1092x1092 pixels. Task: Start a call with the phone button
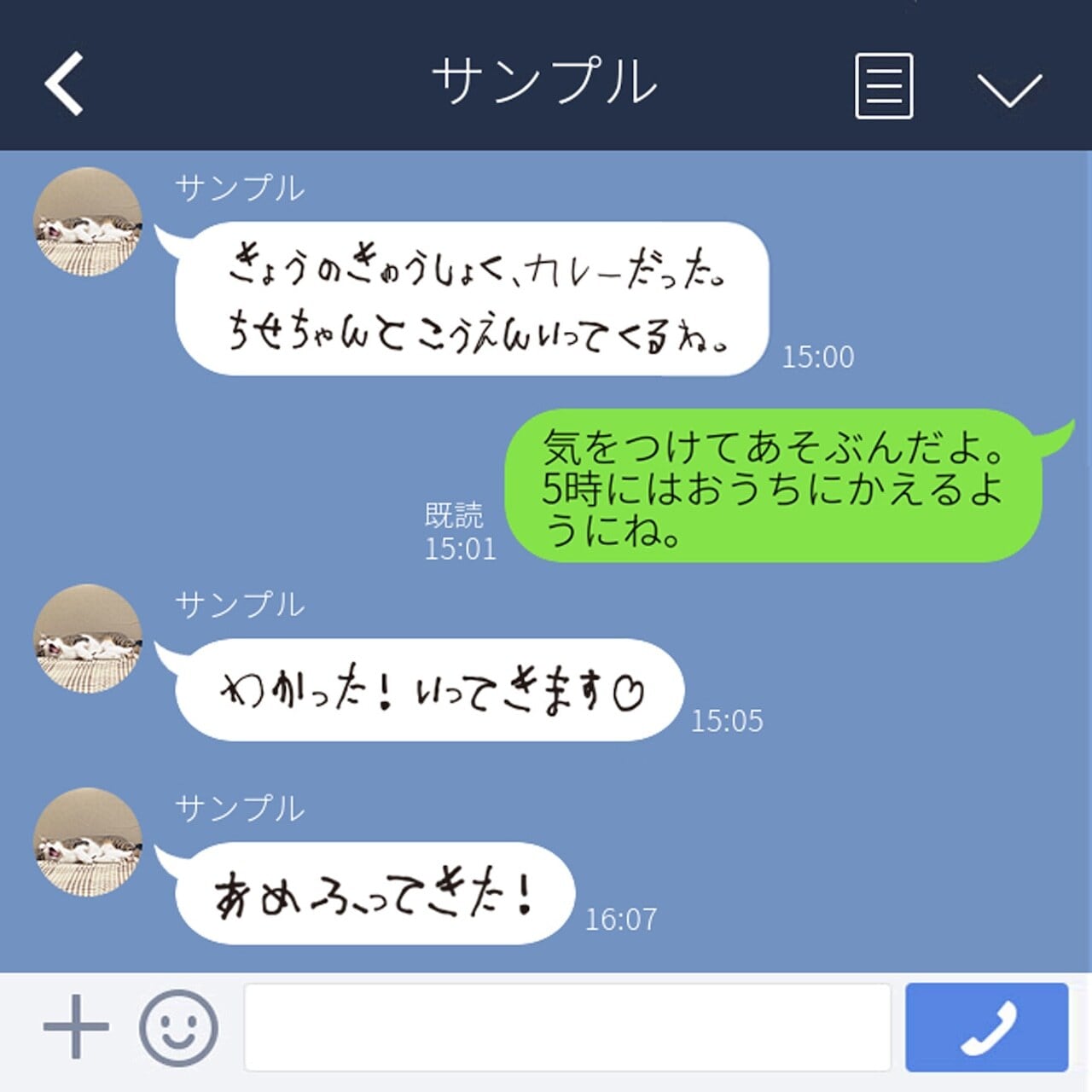click(x=987, y=1027)
